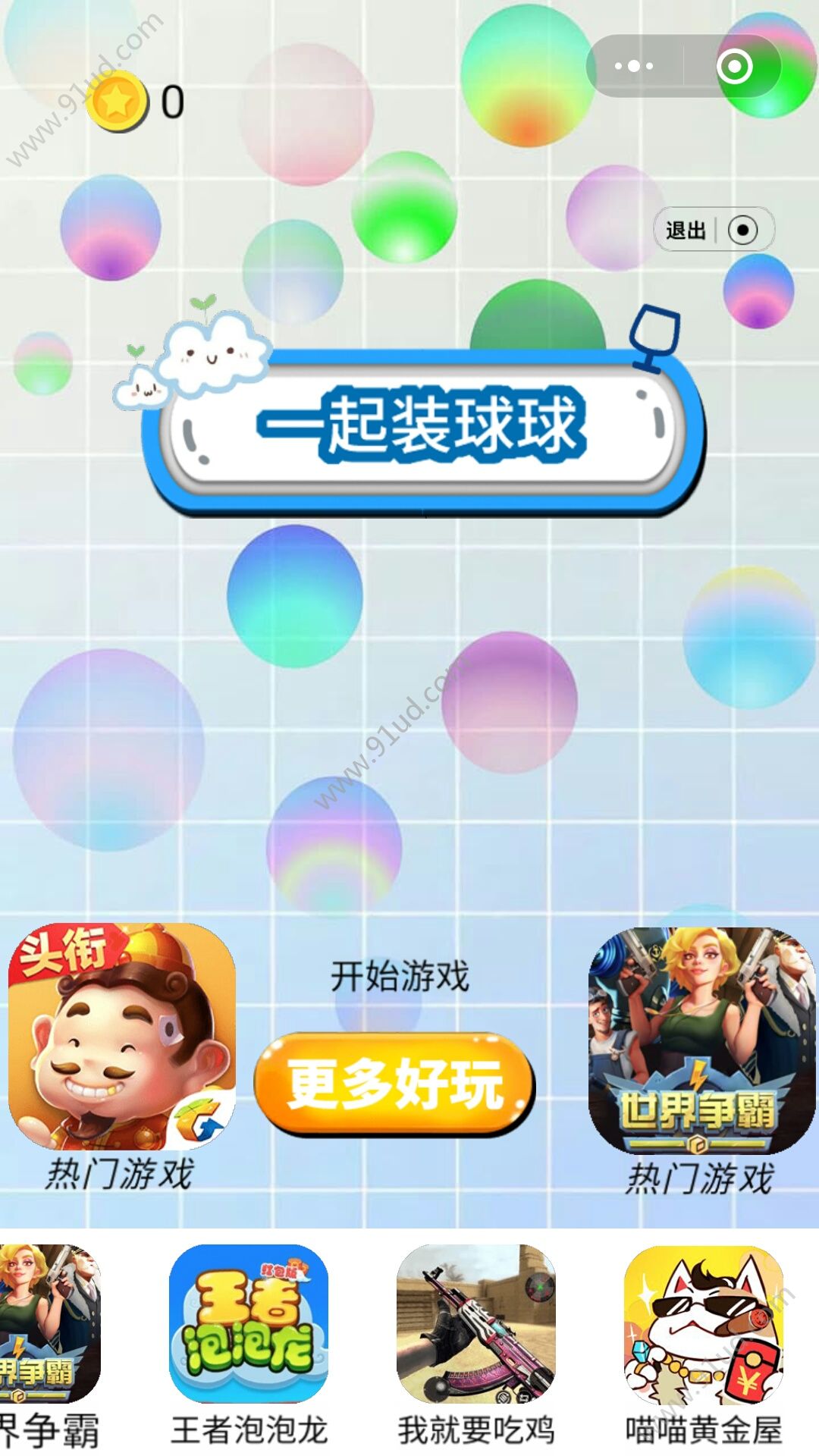Screen dimensions: 819x1456
Task: Start the game via 开始游戏
Action: click(x=400, y=975)
